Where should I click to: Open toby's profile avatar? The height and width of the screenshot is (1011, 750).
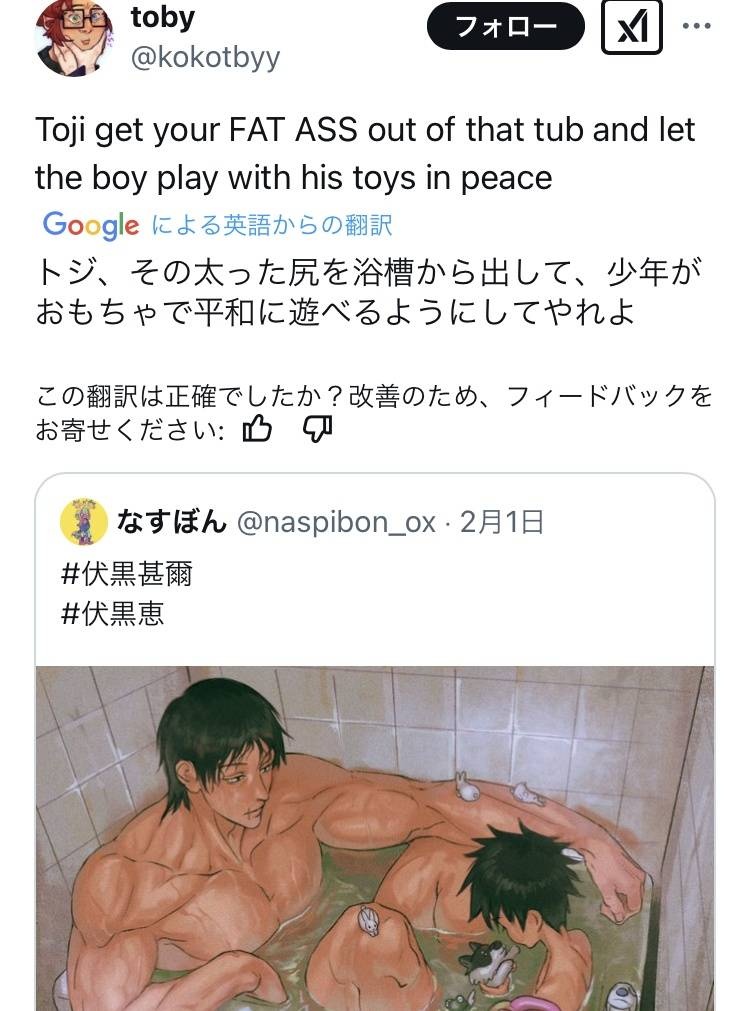[x=74, y=38]
